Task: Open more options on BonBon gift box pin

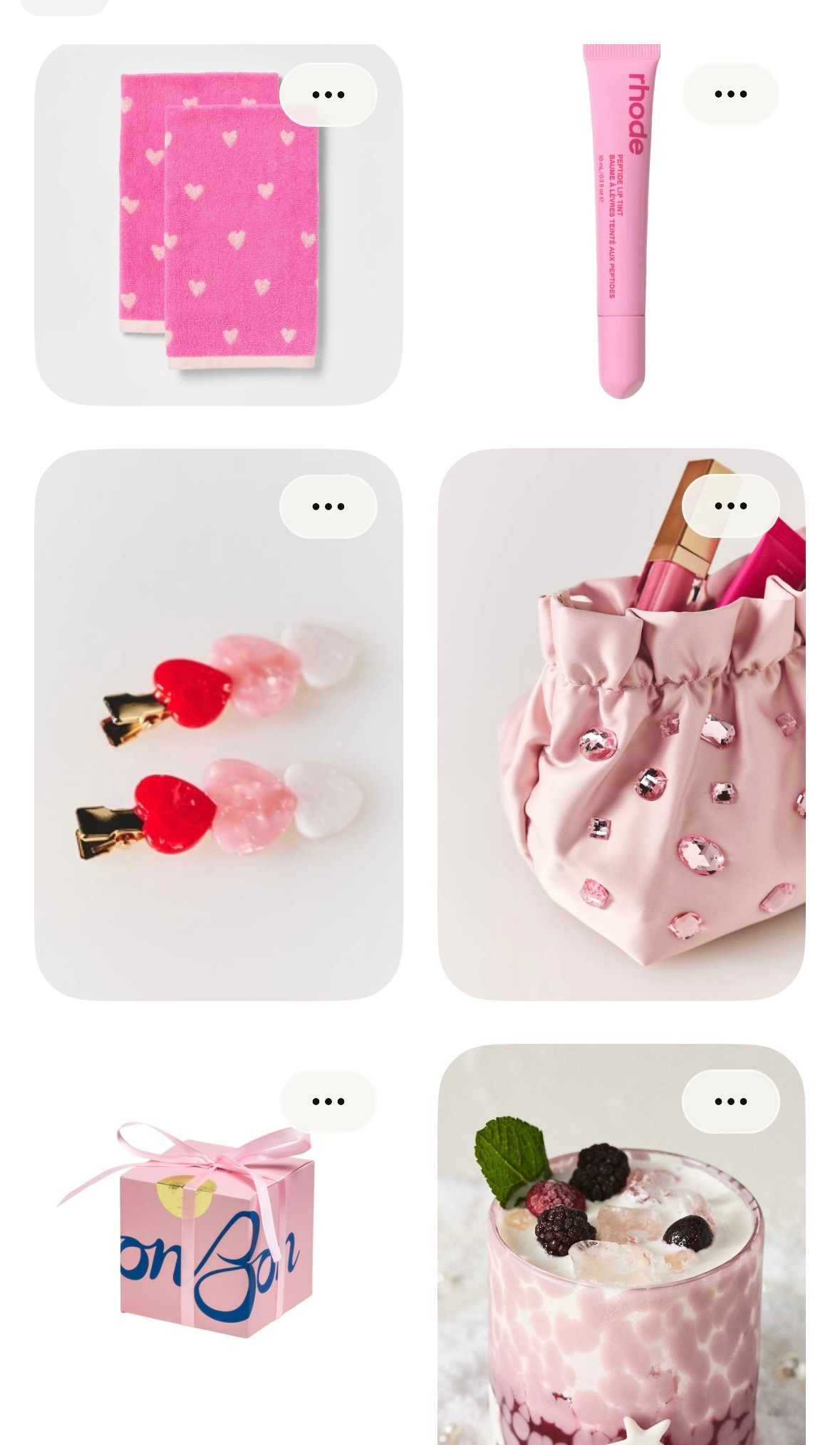Action: [x=328, y=1101]
